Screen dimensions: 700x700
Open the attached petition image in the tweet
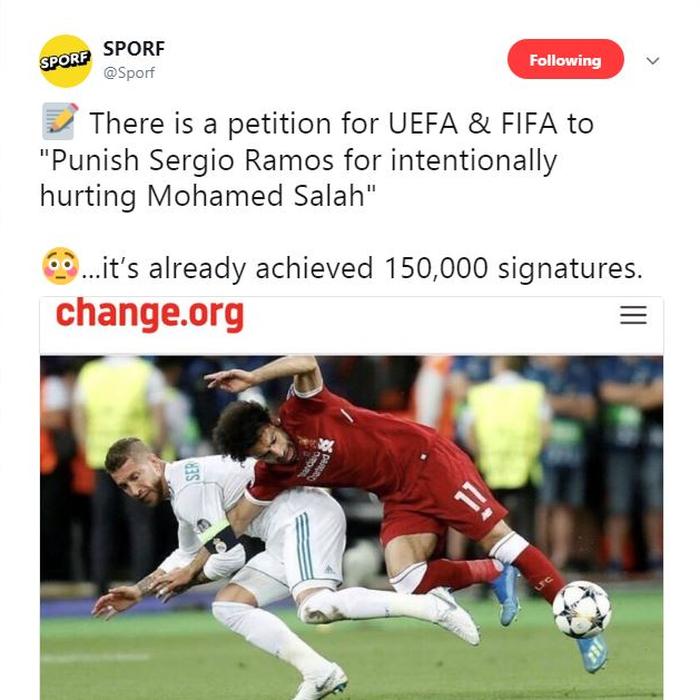(x=351, y=520)
